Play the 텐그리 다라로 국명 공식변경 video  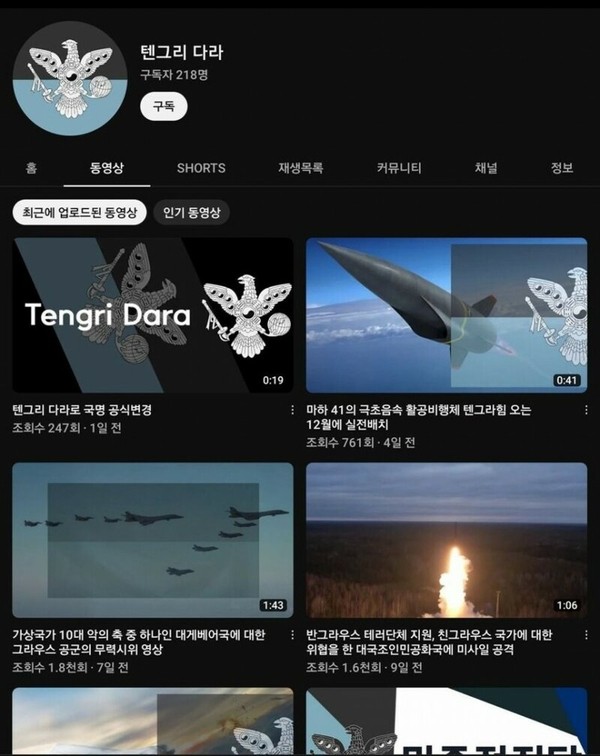[153, 315]
